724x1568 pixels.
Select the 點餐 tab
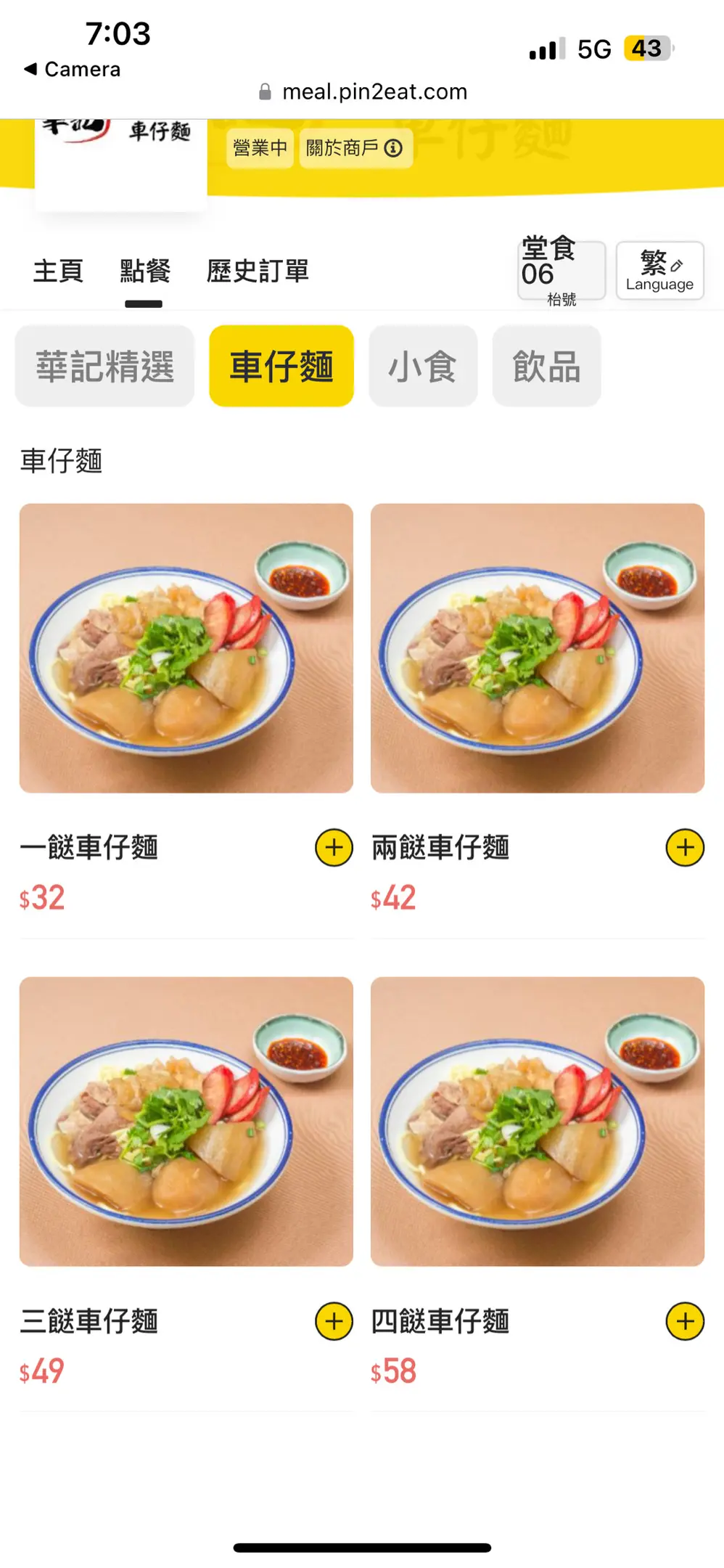point(144,271)
